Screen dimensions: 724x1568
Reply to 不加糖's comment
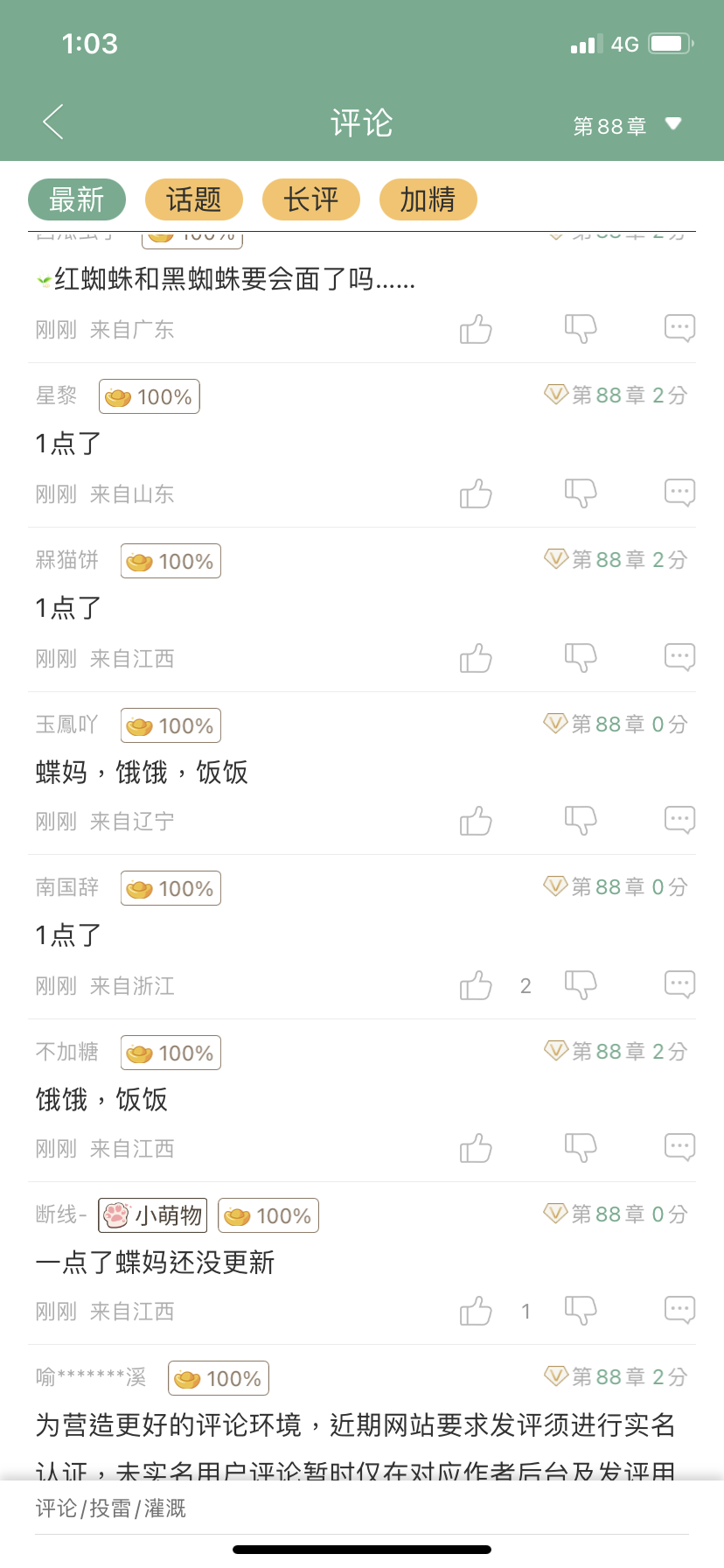pos(679,1146)
